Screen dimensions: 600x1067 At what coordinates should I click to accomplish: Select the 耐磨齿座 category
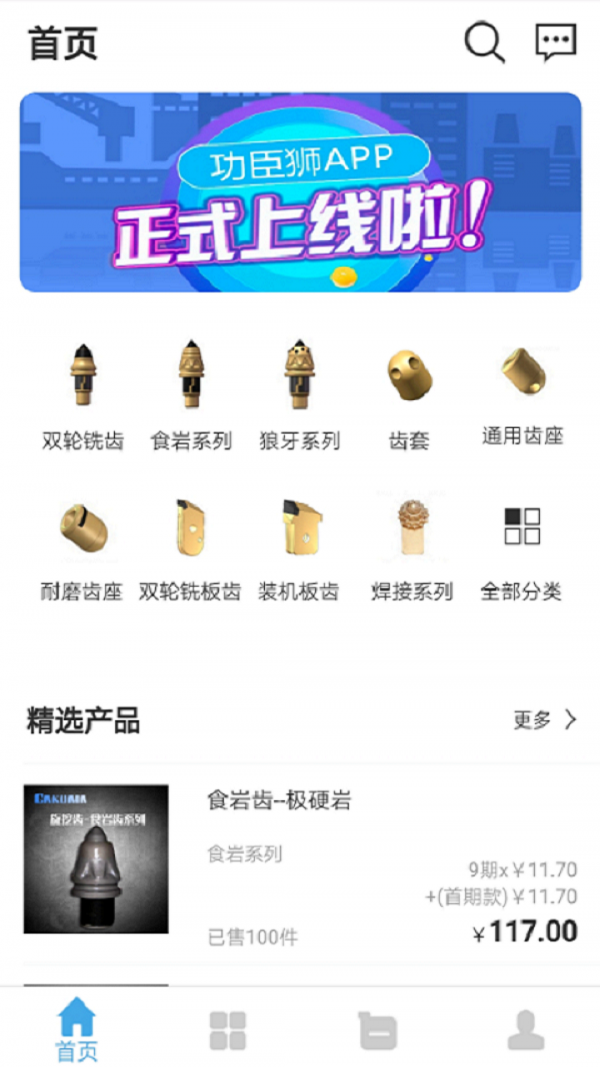(81, 548)
